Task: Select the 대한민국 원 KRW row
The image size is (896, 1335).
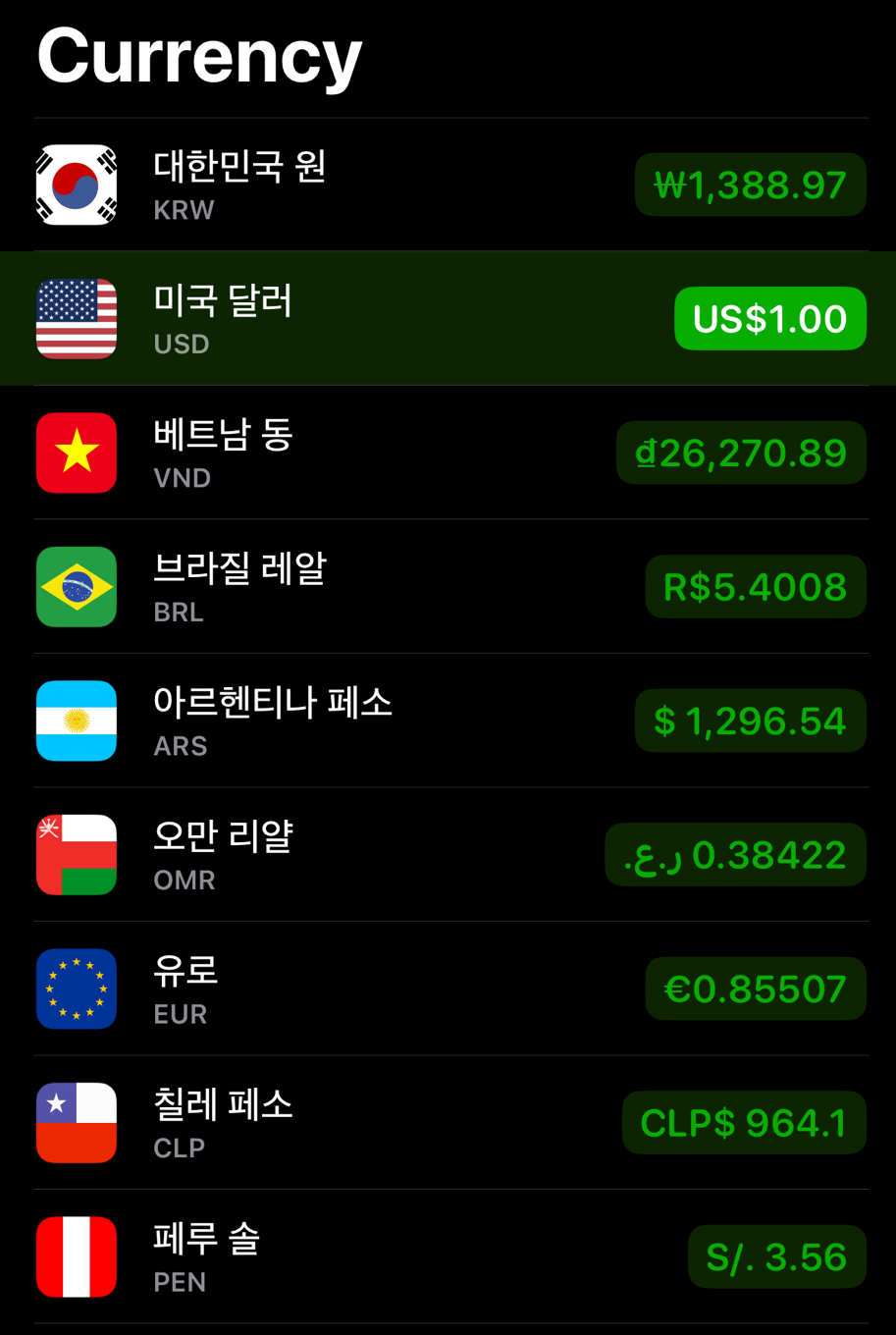Action: click(x=448, y=185)
